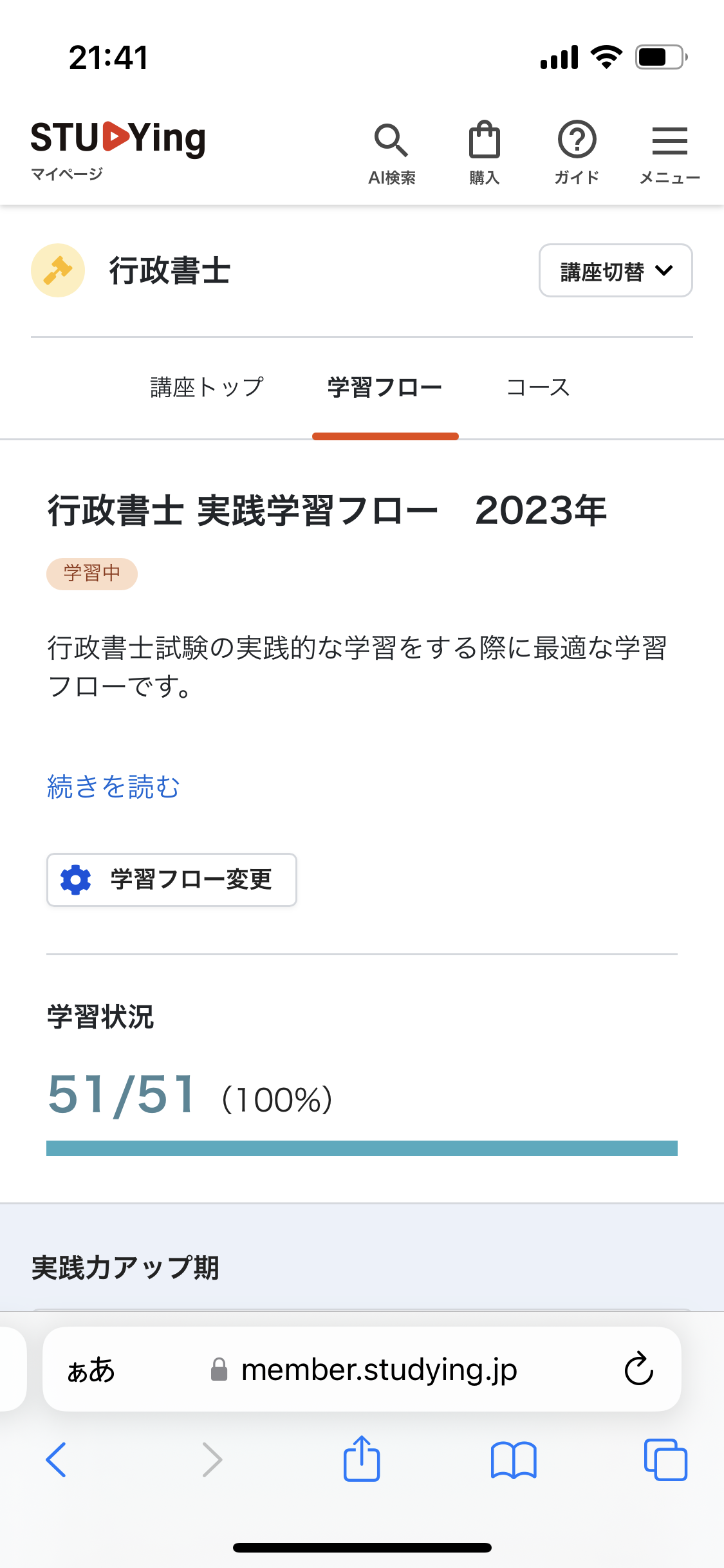The image size is (724, 1568).
Task: Share this page
Action: 362,1459
